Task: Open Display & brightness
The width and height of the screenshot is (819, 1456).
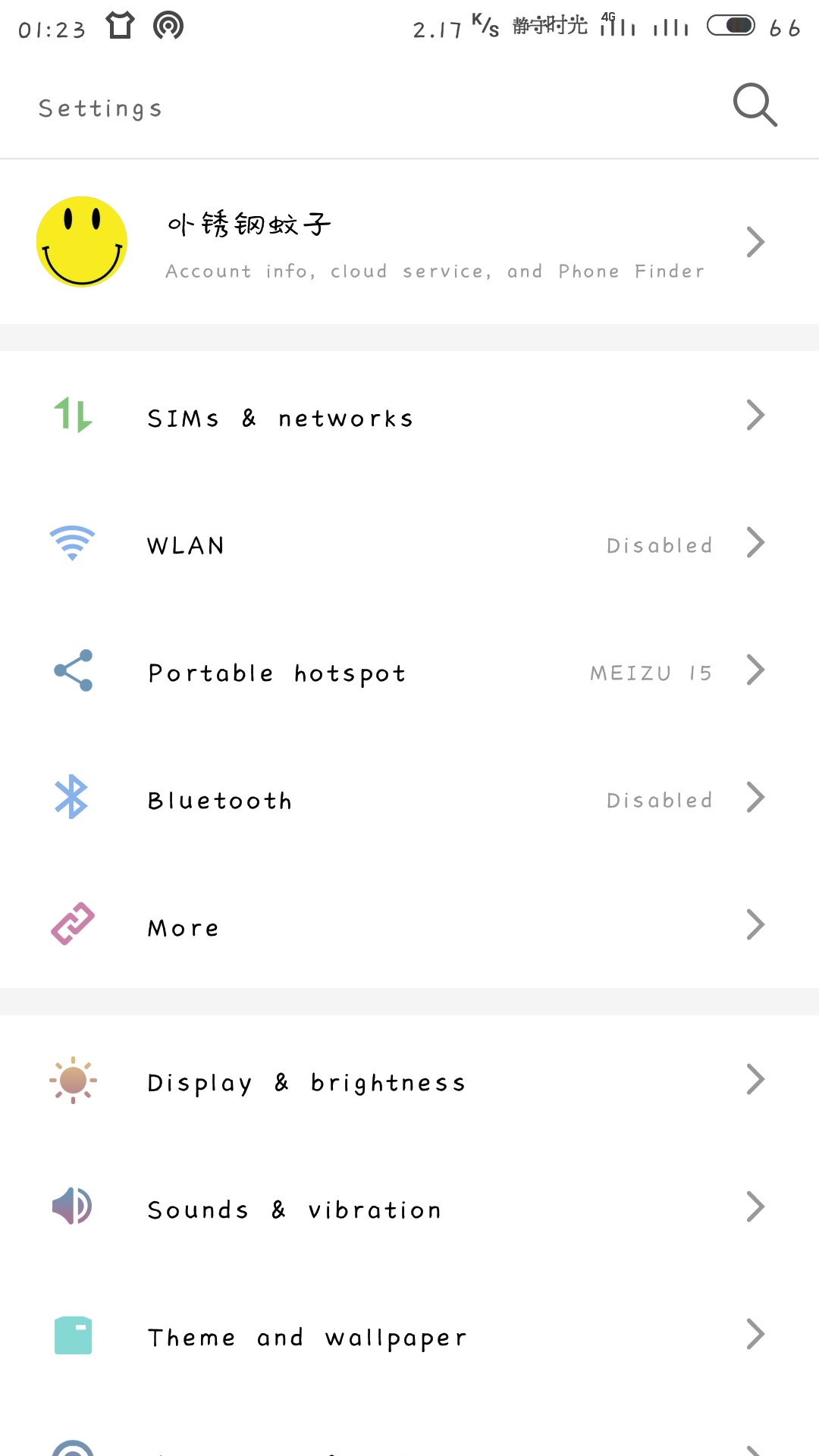Action: click(x=409, y=1080)
